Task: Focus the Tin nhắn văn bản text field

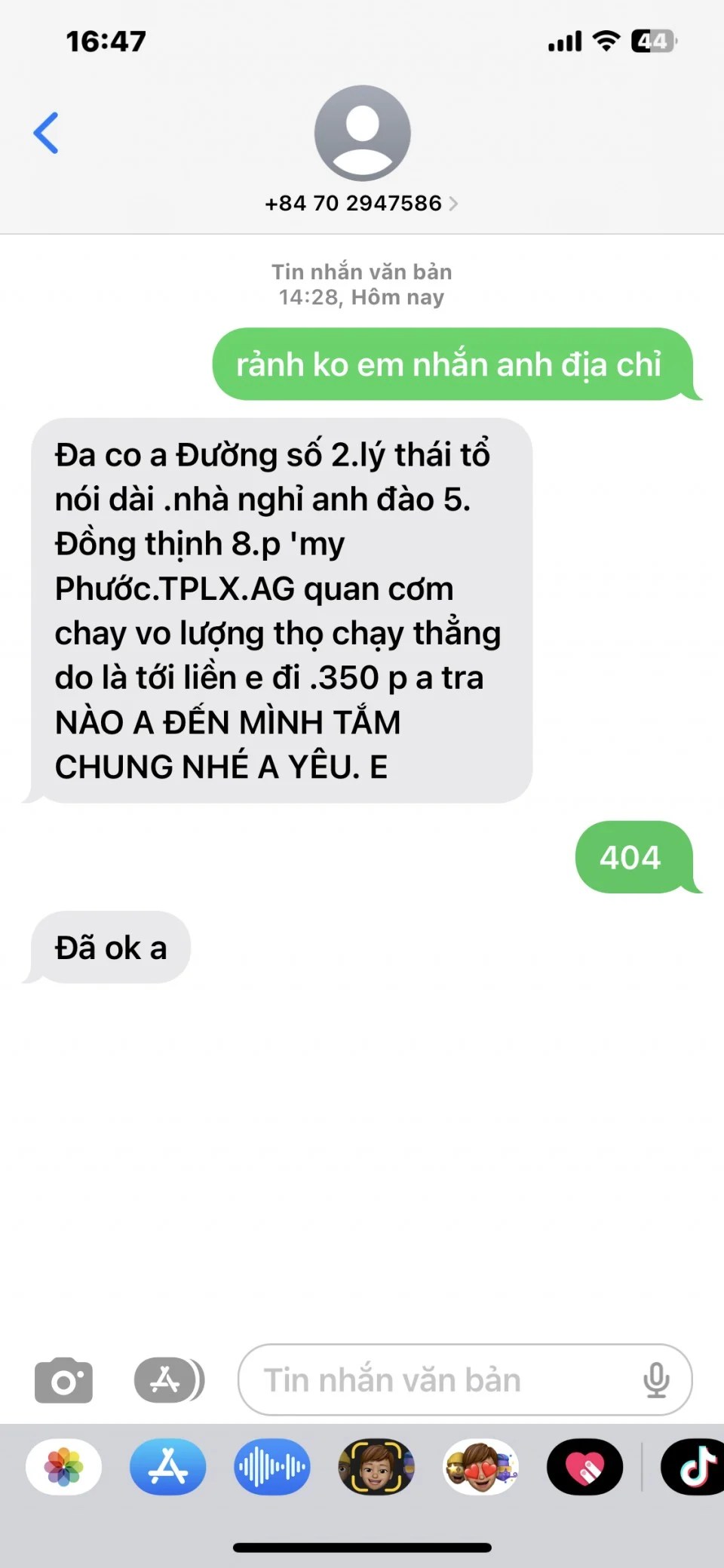Action: point(437,1380)
